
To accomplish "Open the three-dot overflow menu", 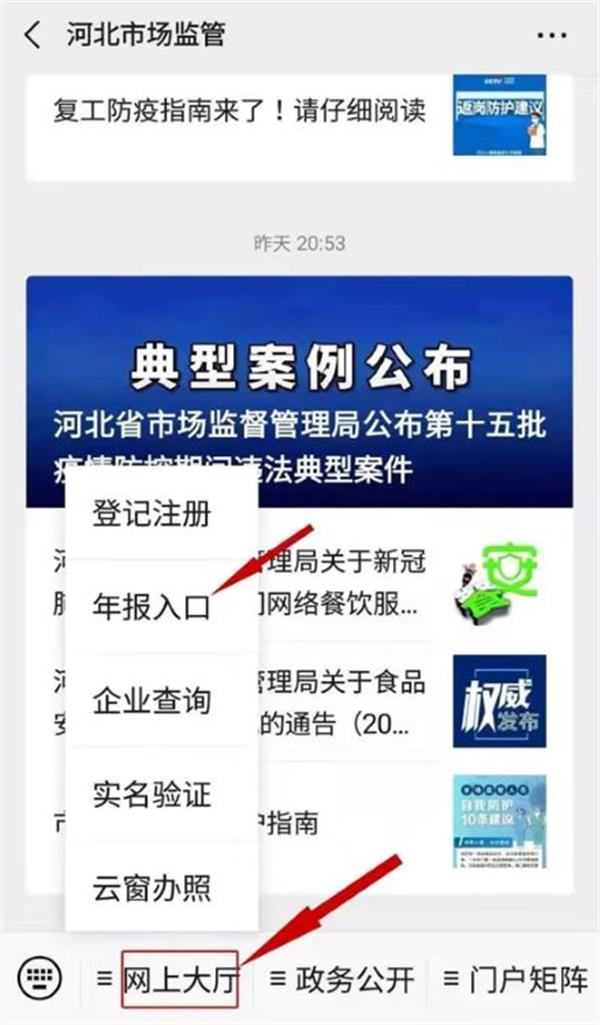I will coord(551,35).
